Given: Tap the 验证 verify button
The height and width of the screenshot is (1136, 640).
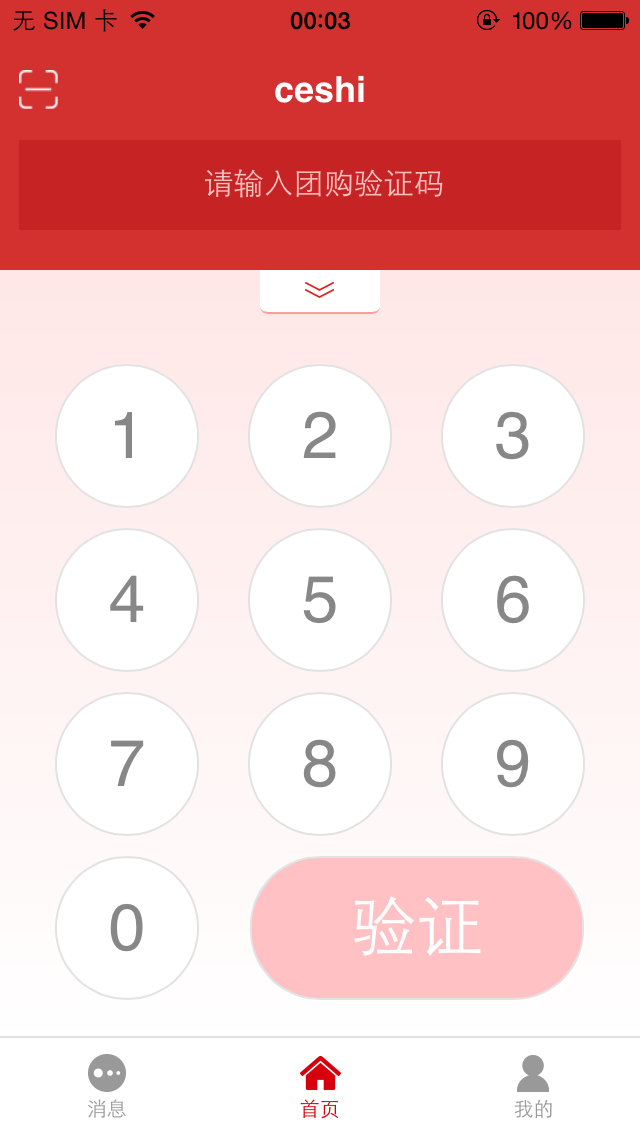Looking at the screenshot, I should click(417, 928).
